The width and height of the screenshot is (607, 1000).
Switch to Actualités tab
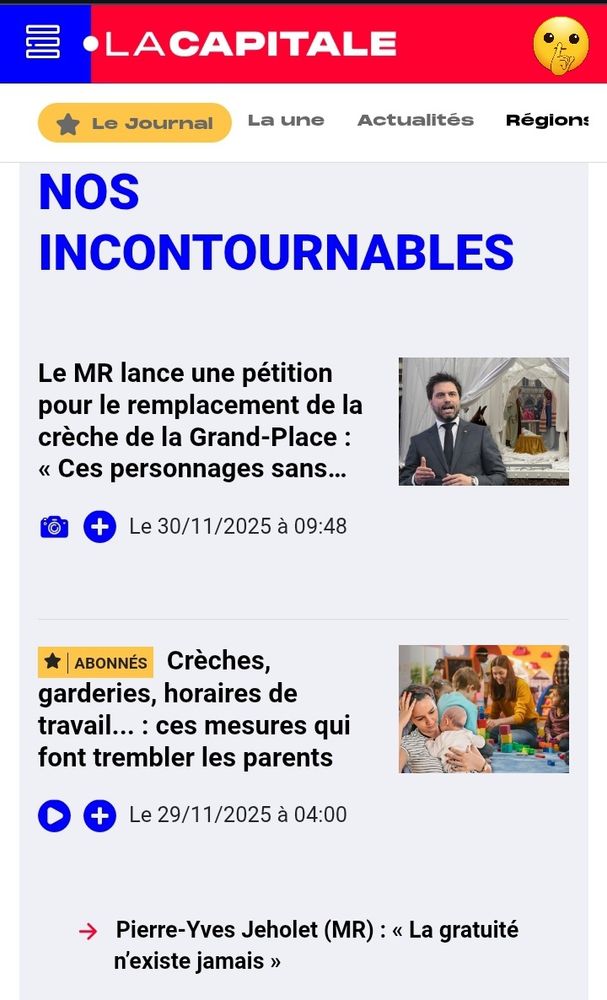click(415, 120)
